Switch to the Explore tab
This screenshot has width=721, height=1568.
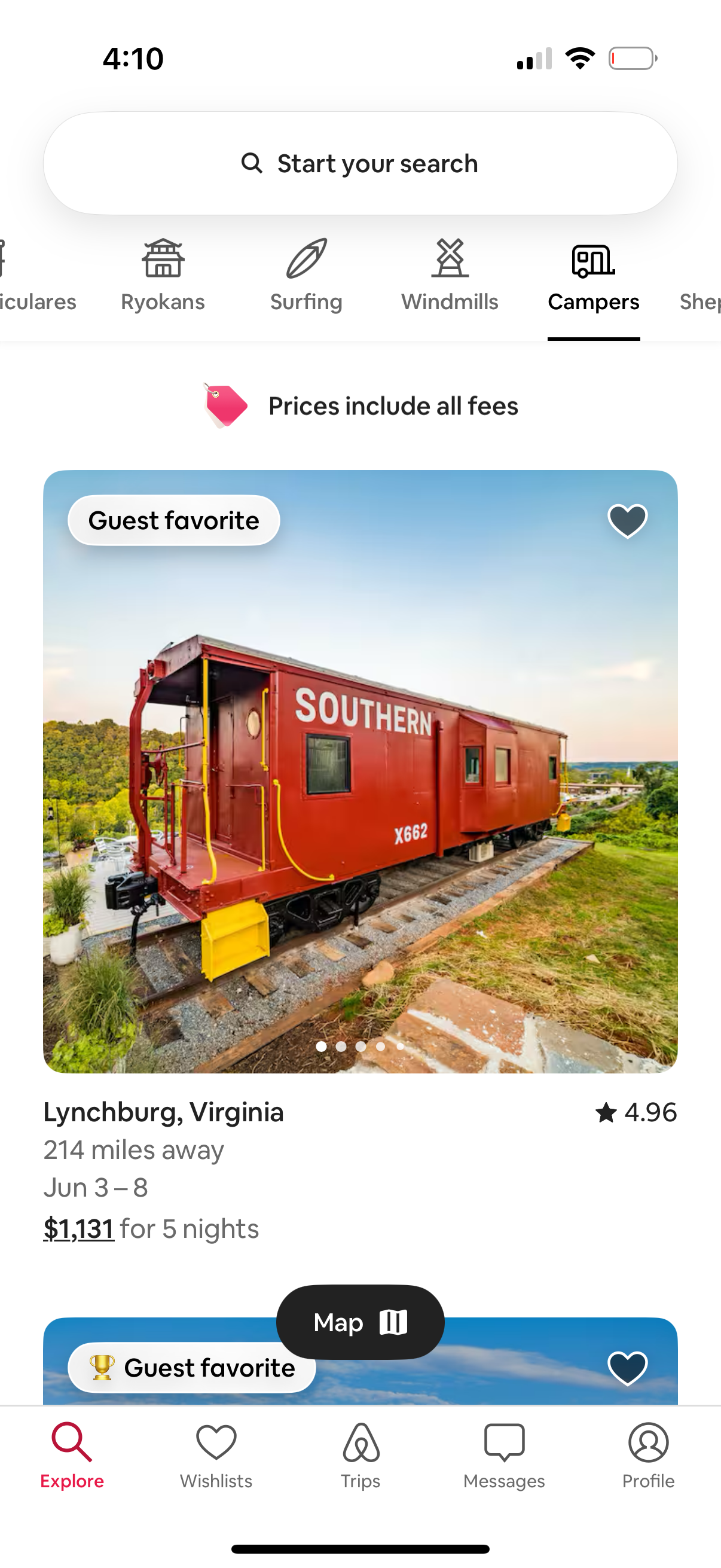pyautogui.click(x=72, y=1457)
